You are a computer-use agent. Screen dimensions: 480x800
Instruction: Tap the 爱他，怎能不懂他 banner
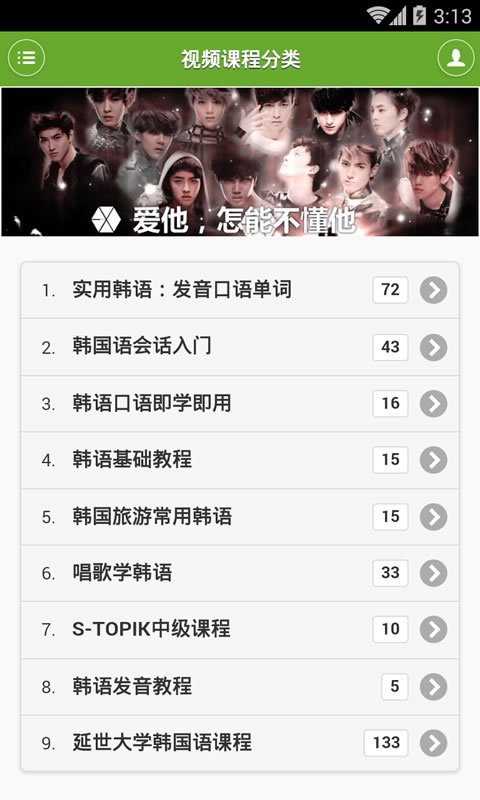pos(240,162)
